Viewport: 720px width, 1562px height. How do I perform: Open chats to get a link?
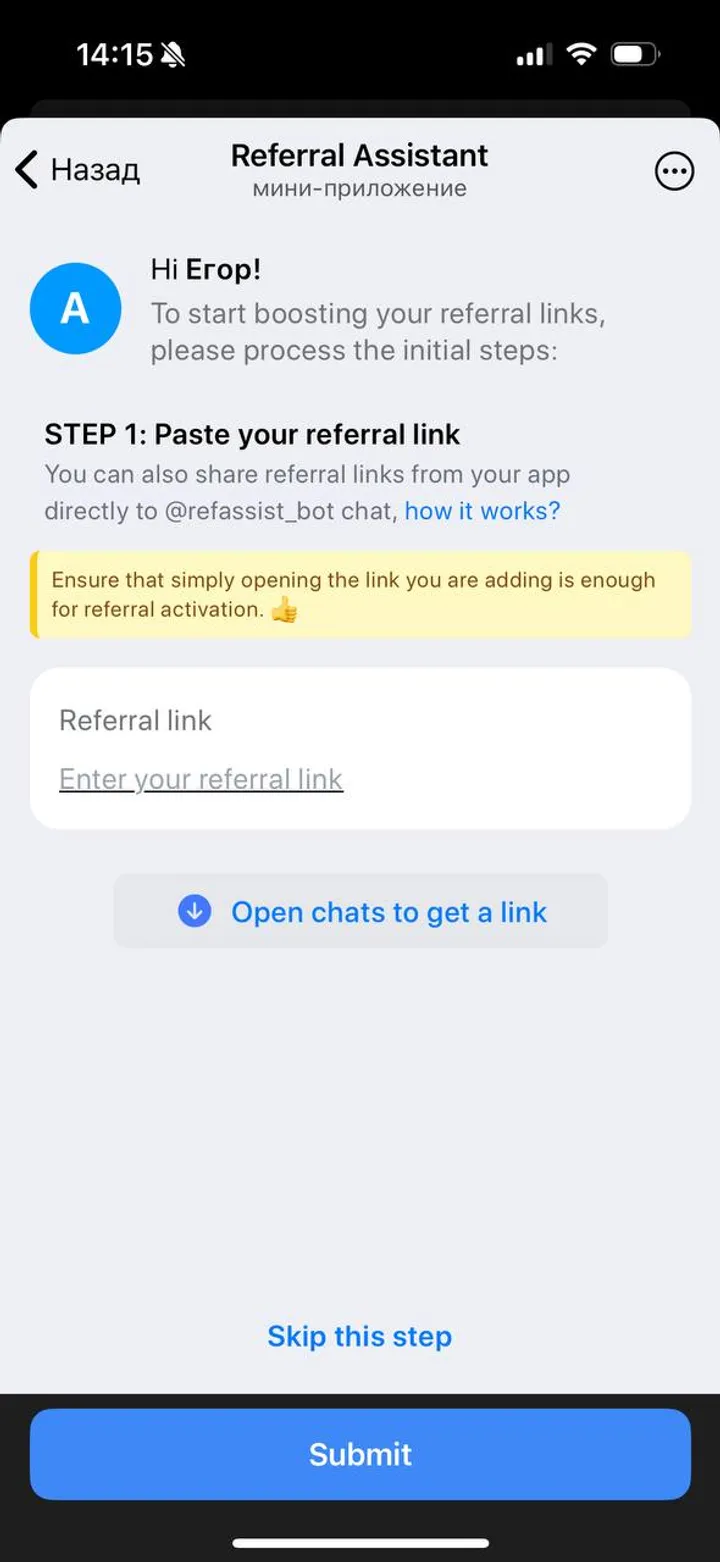(360, 911)
